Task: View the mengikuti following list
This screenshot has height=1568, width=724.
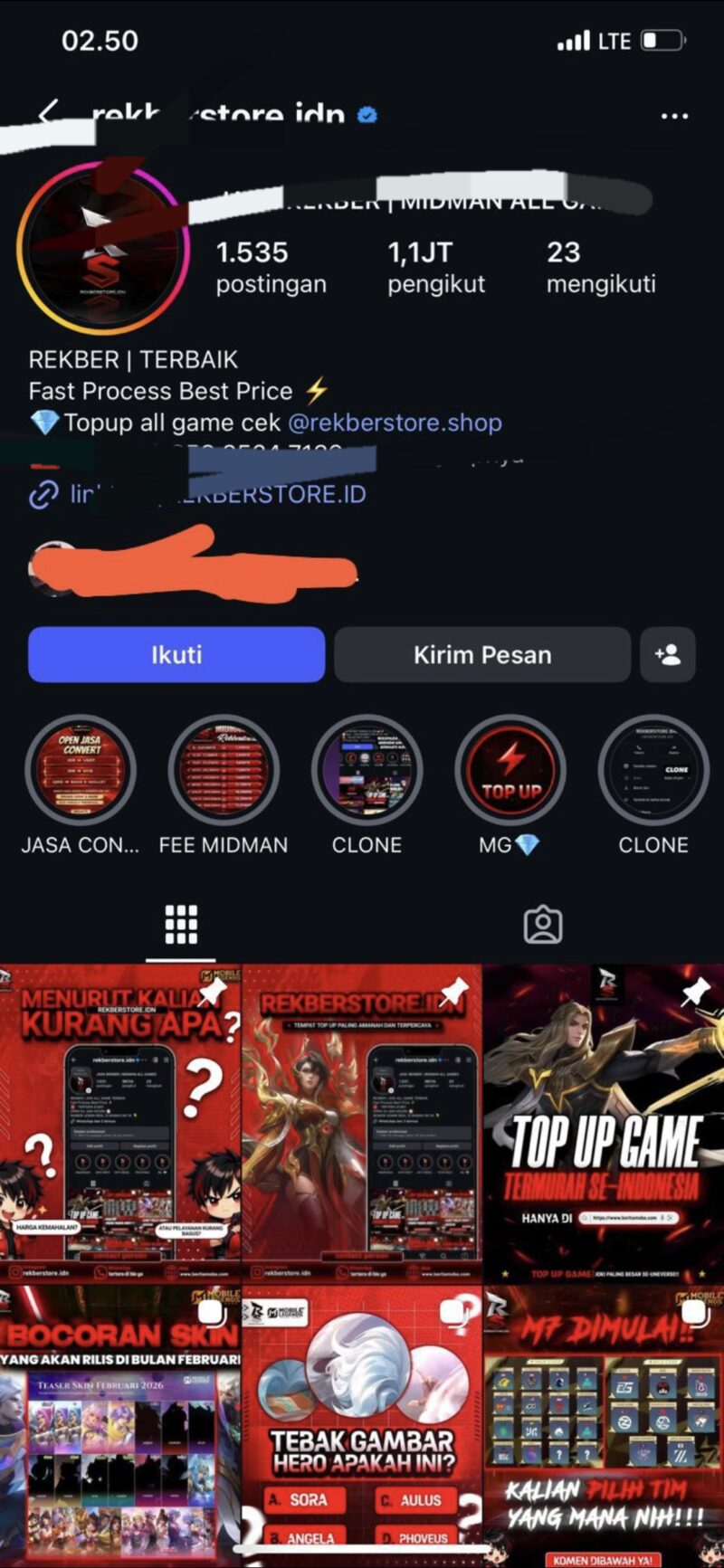Action: 600,267
